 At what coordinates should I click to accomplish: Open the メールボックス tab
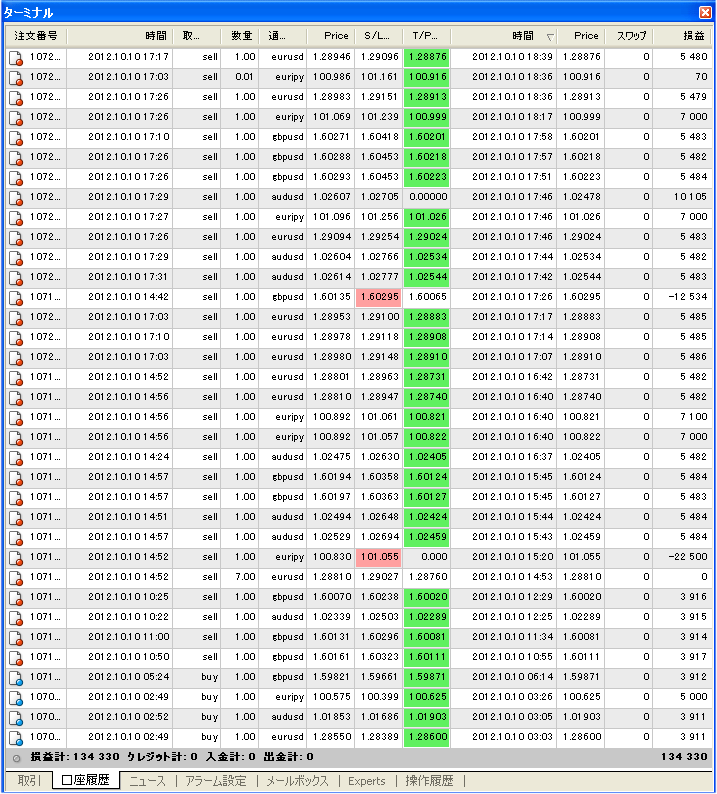[297, 781]
